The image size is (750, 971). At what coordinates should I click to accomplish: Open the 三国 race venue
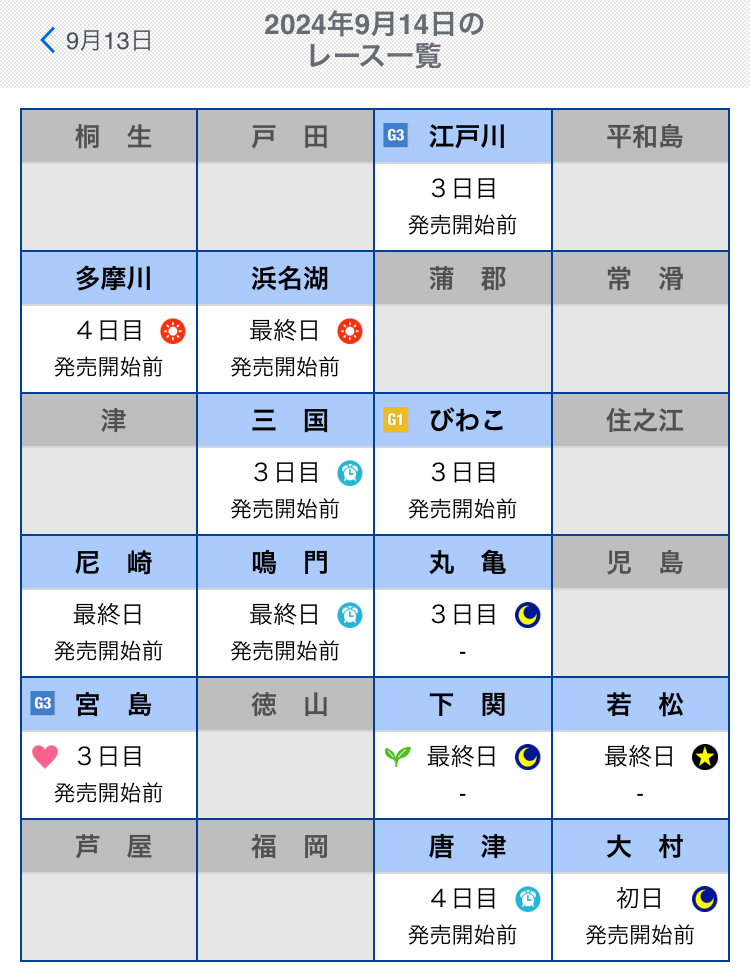[x=286, y=464]
